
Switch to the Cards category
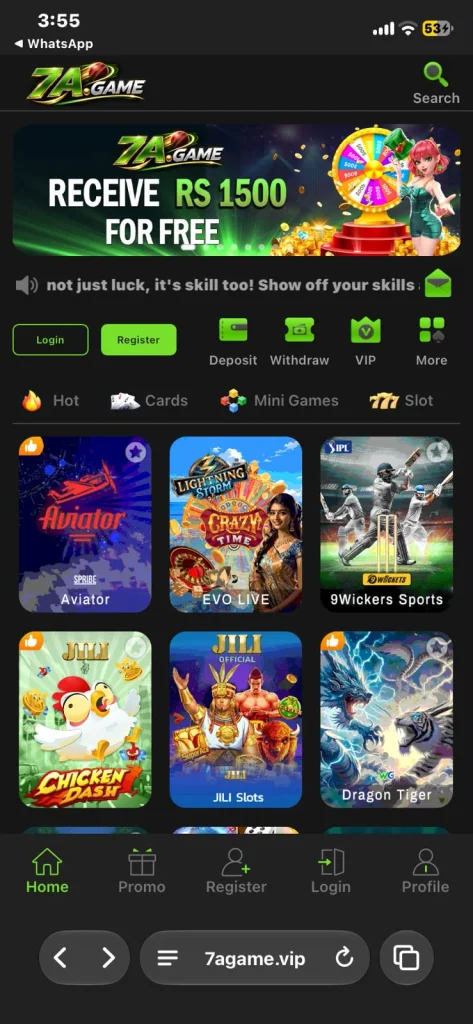(x=149, y=400)
